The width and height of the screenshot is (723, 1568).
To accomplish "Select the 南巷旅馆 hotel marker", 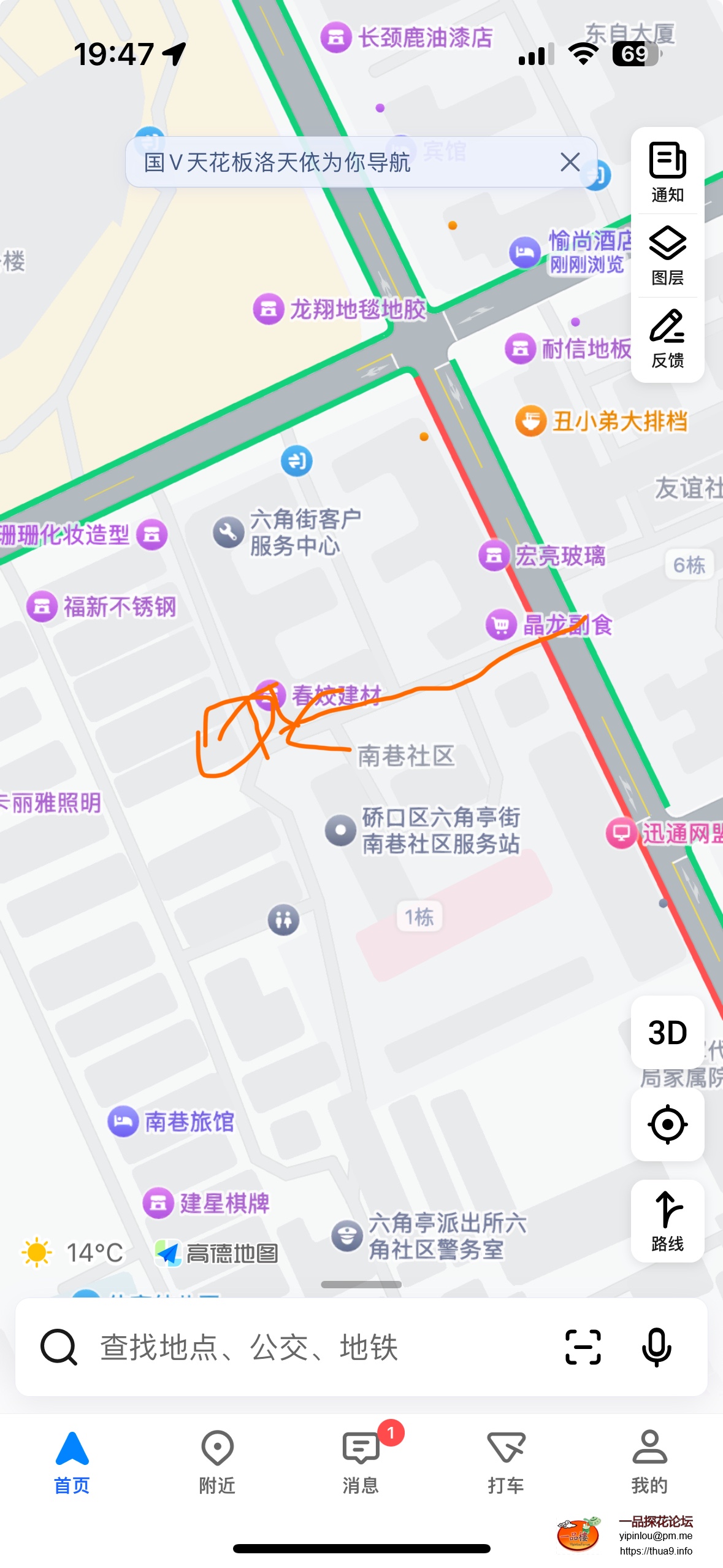I will (x=123, y=1121).
